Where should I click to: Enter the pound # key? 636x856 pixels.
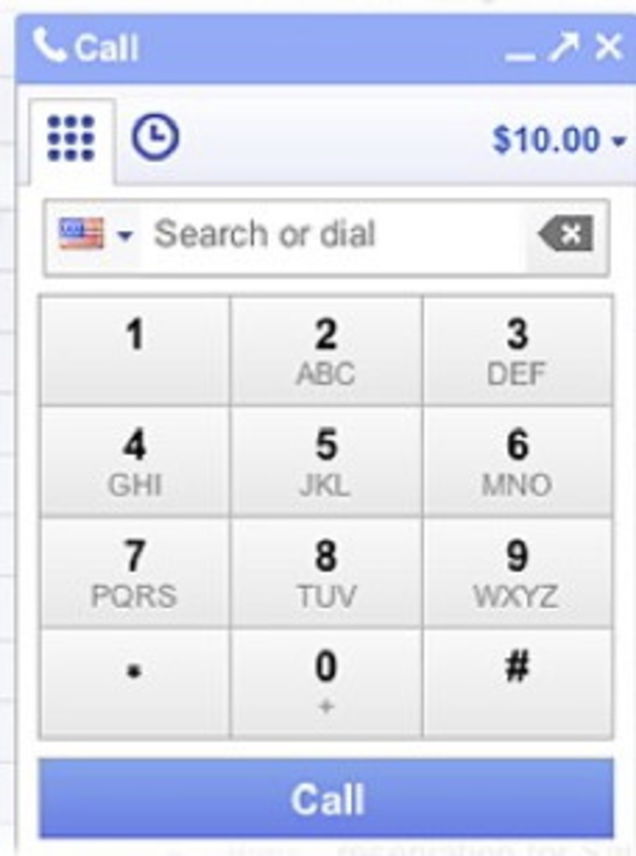[x=517, y=683]
